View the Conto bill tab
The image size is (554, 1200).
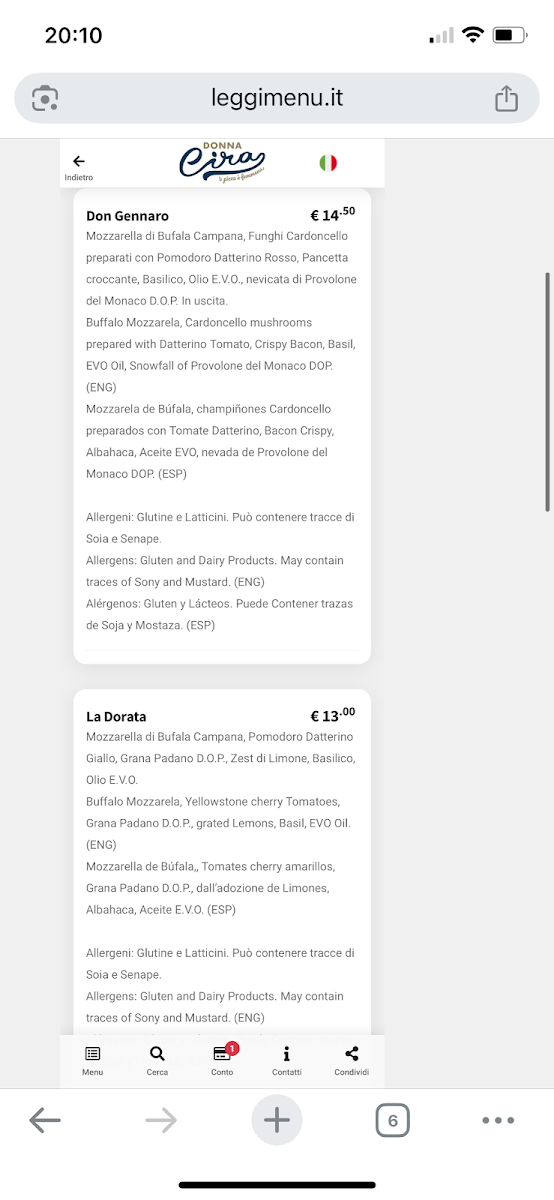point(223,1061)
